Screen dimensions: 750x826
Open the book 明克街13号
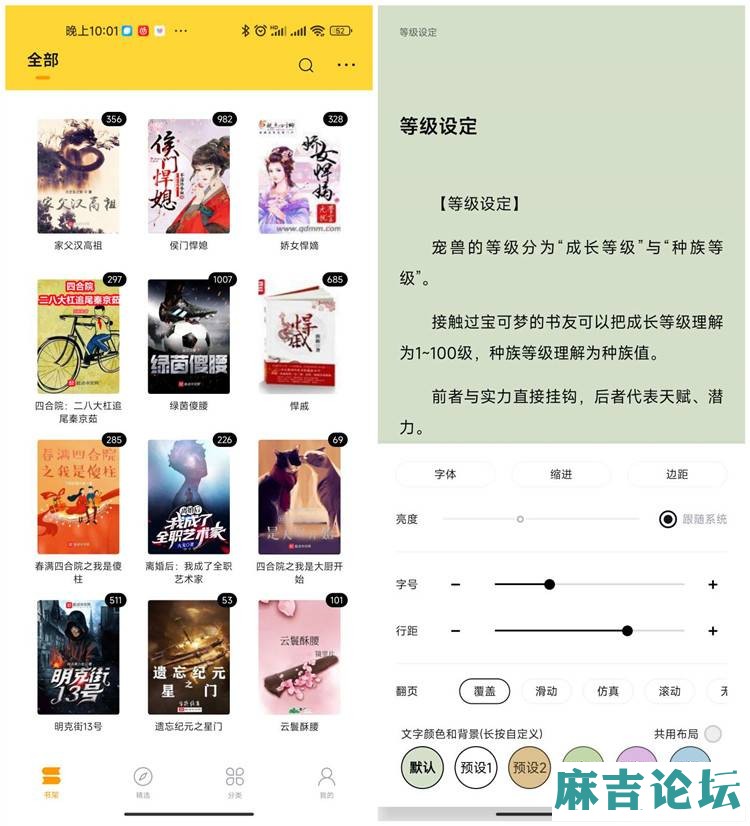78,657
